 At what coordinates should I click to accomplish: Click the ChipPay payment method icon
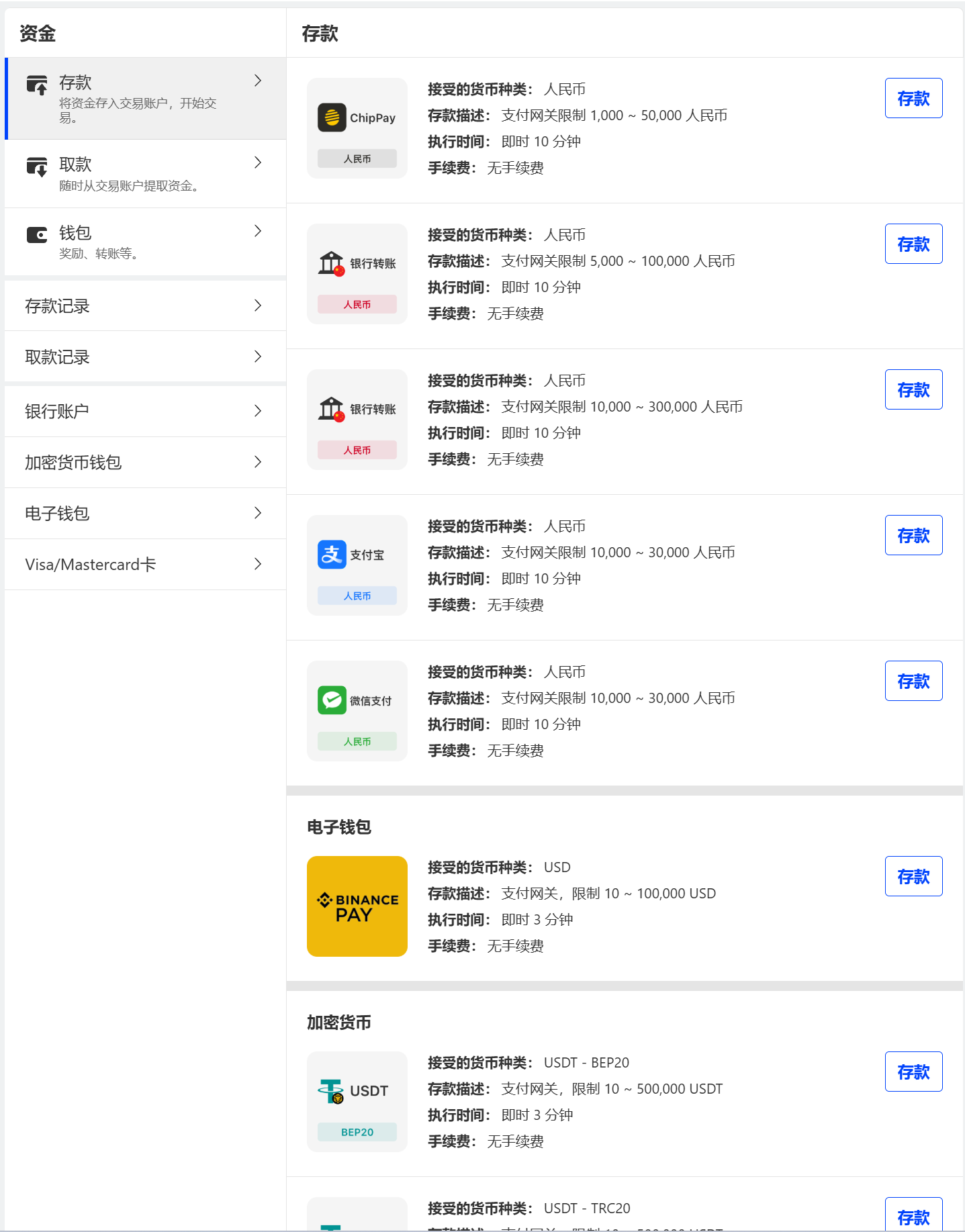332,116
